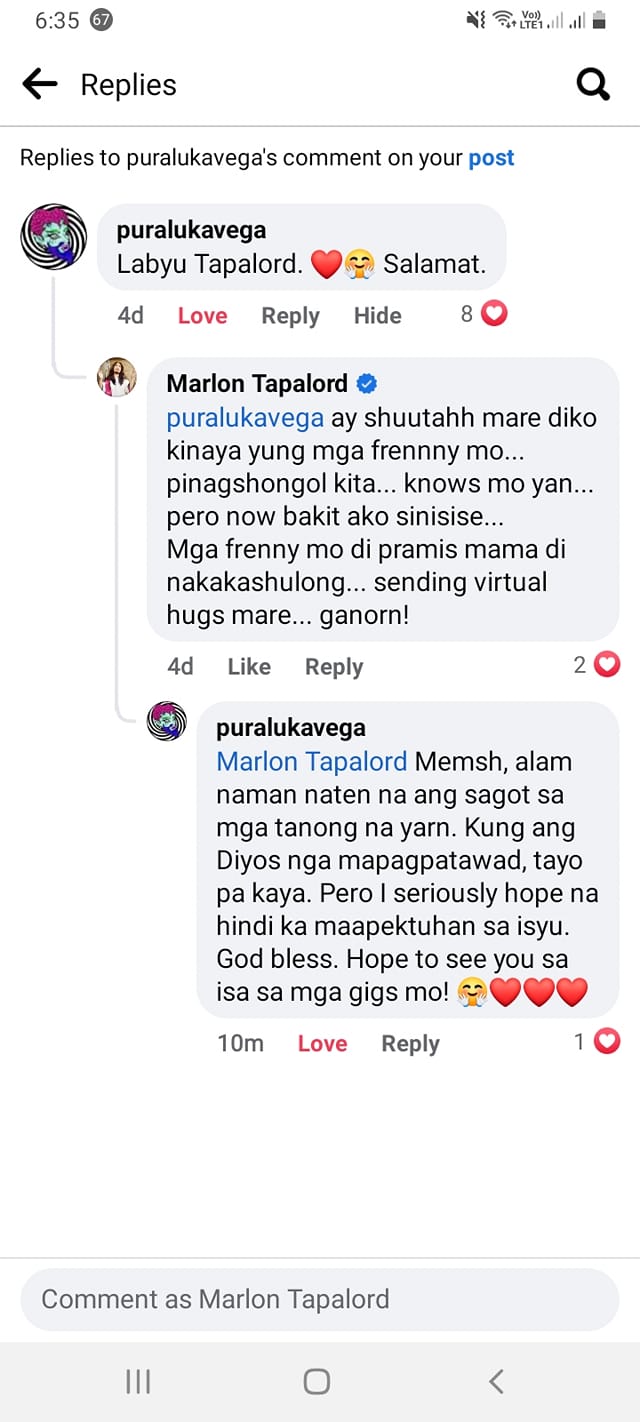Screen dimensions: 640x1422
Task: Tap Love under the 10m 'Memsh' reply
Action: [x=322, y=1044]
